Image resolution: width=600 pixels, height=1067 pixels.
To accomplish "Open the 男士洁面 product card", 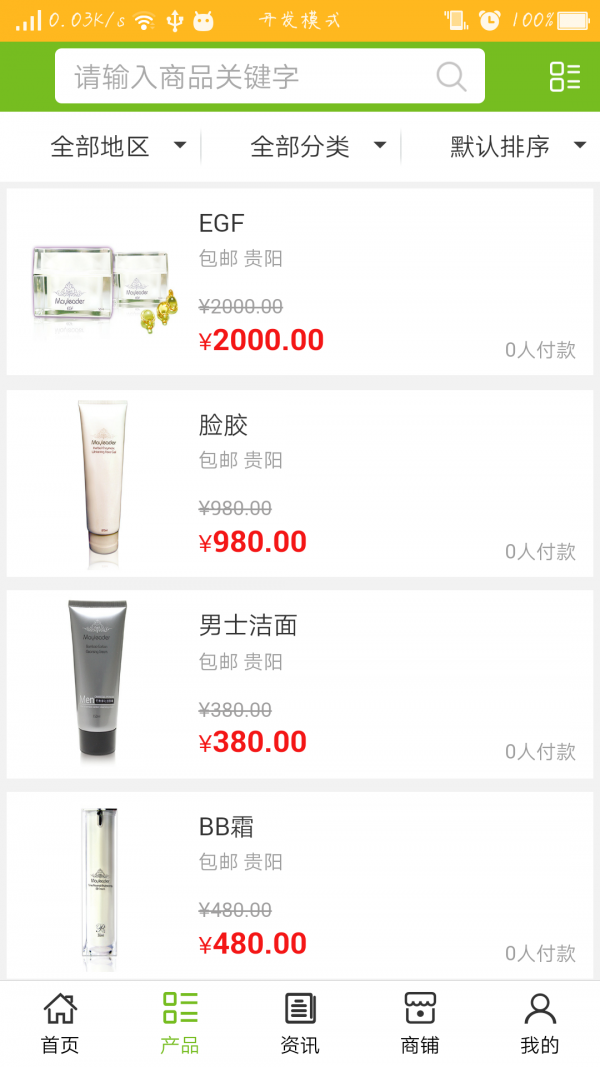I will point(300,684).
